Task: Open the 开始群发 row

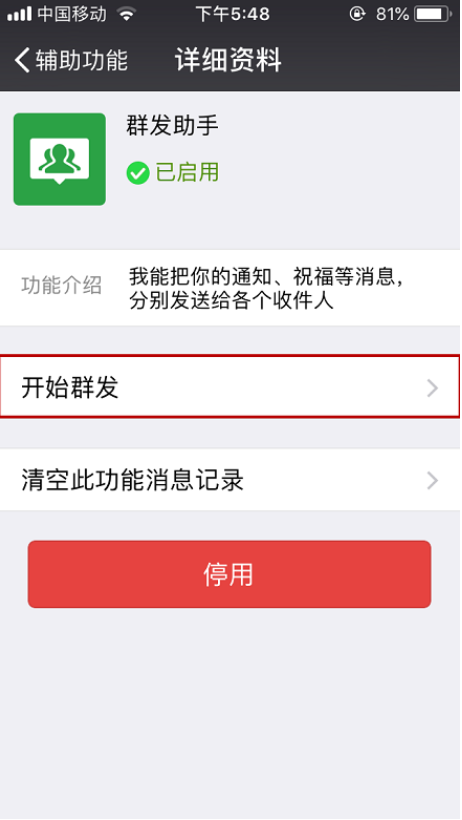Action: tap(230, 387)
